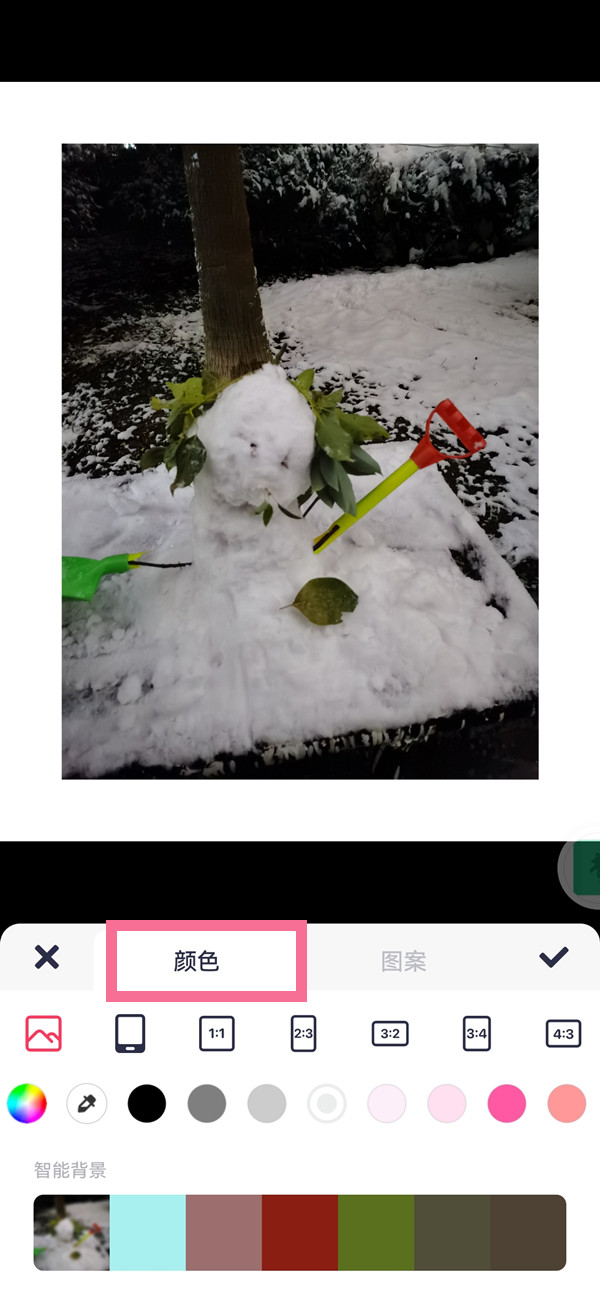This screenshot has height=1300, width=600.
Task: Select the original image ratio icon
Action: pos(43,1033)
